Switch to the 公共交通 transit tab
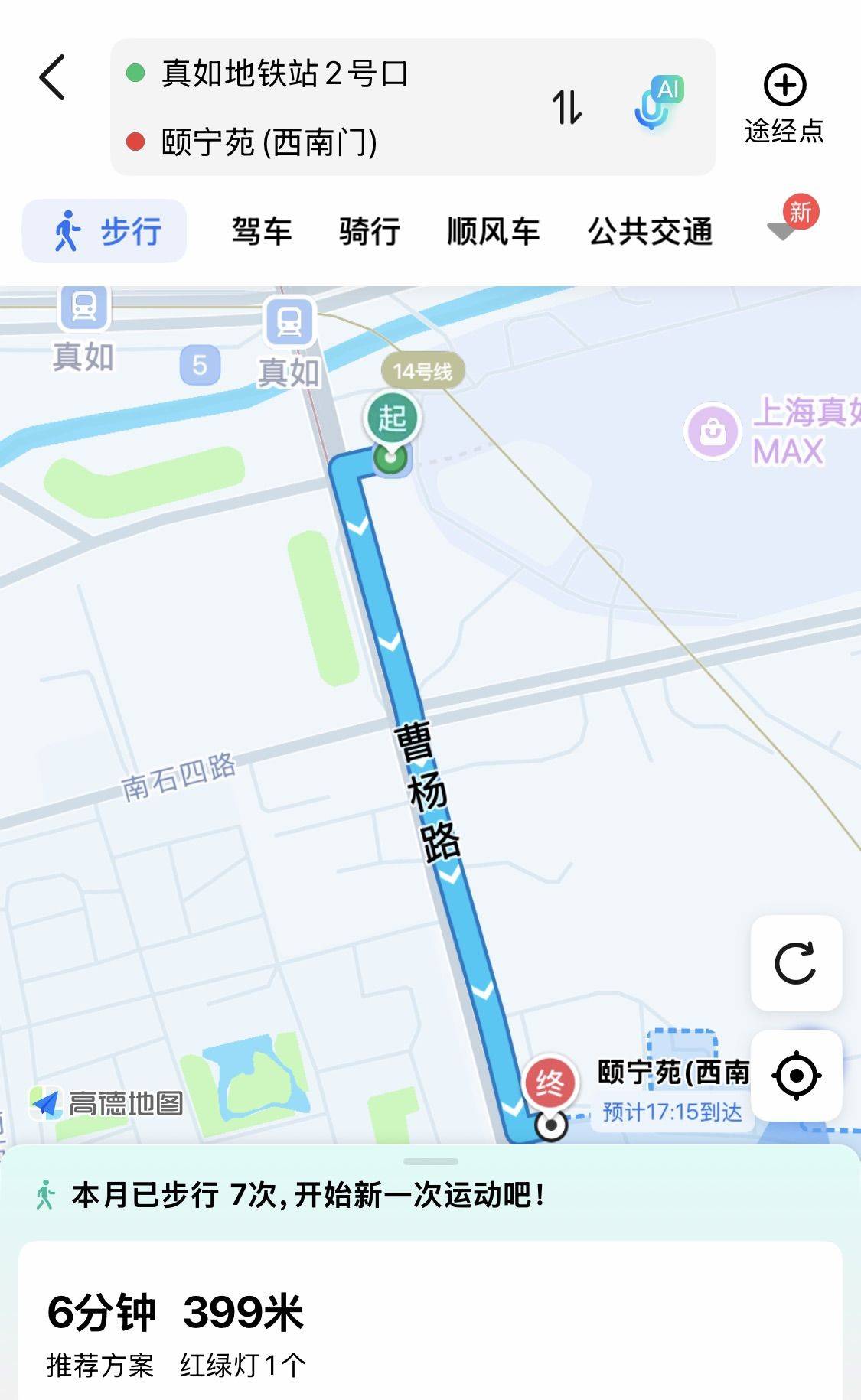Image resolution: width=861 pixels, height=1400 pixels. (651, 231)
